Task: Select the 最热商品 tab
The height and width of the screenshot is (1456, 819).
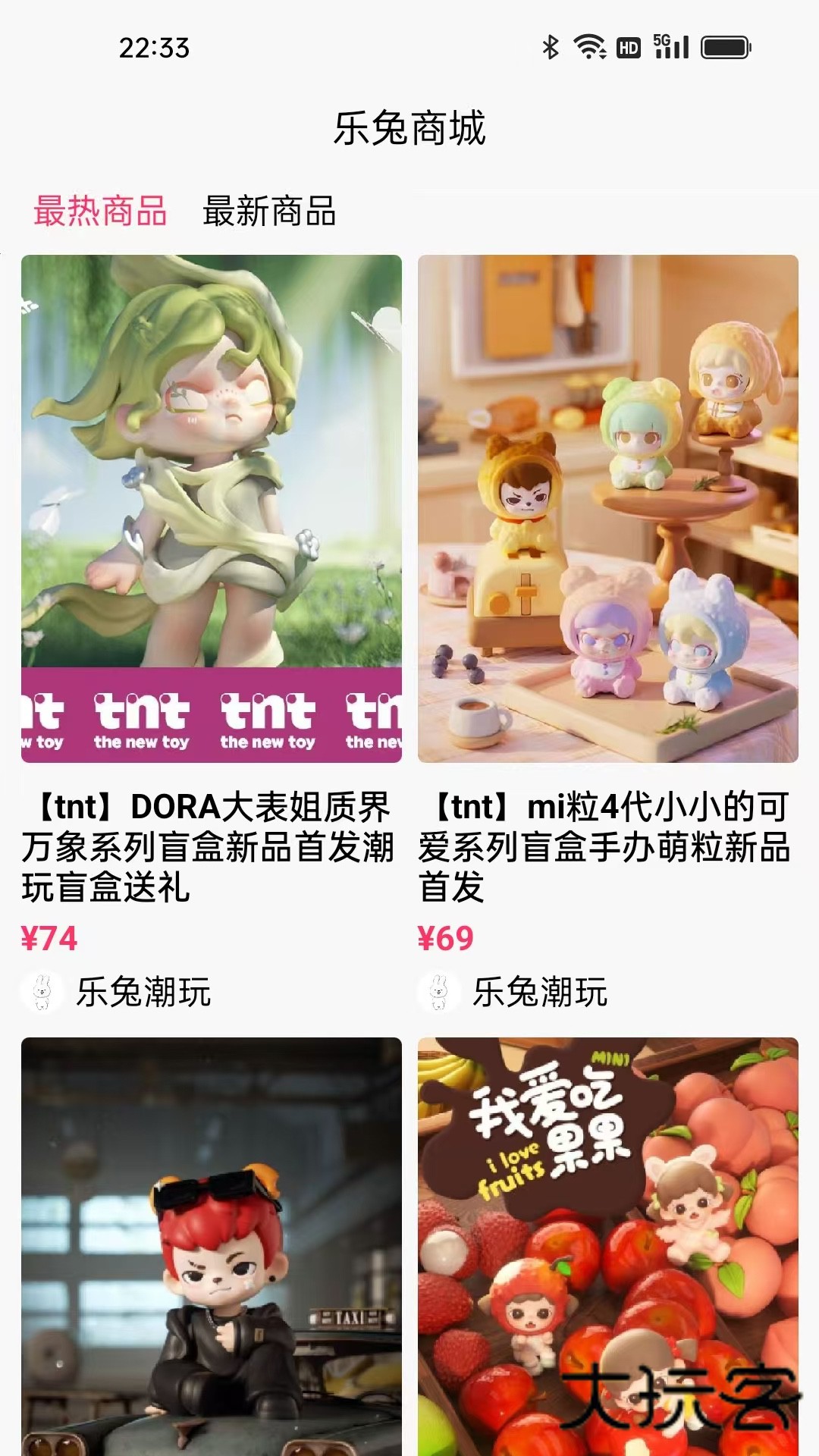Action: click(99, 212)
